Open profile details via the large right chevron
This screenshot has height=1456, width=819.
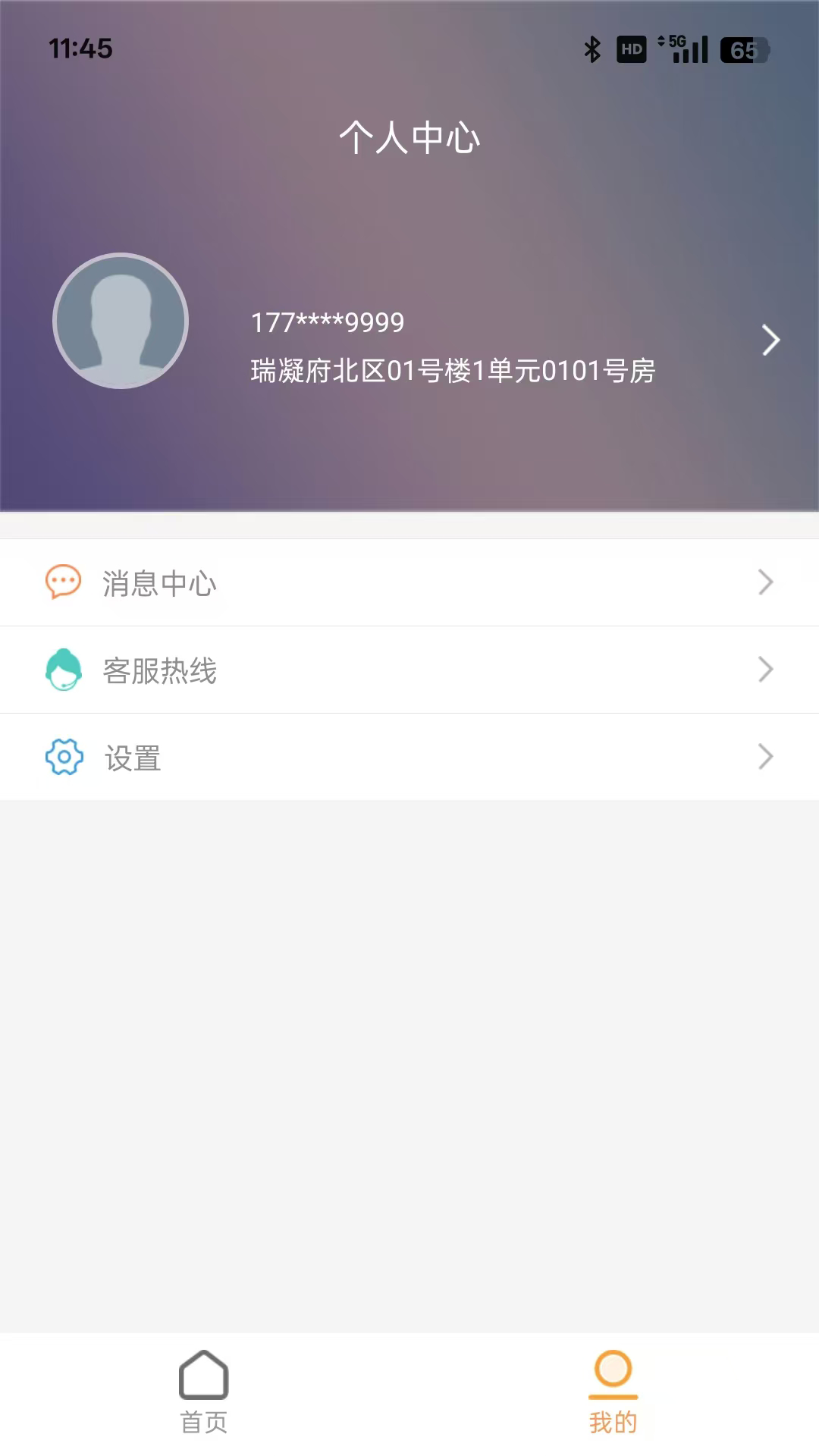[x=770, y=339]
